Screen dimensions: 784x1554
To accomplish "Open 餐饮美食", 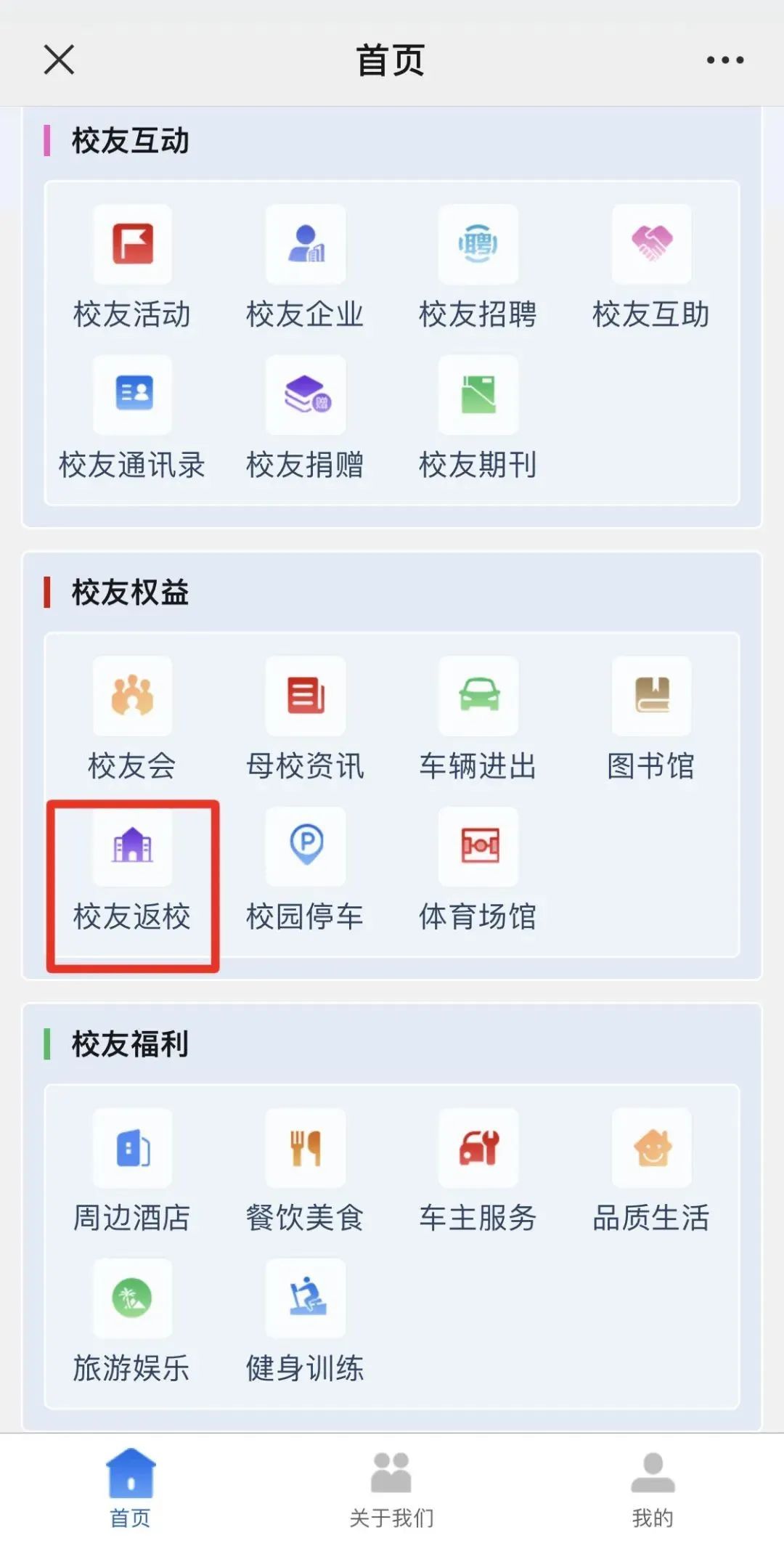I will 305,1172.
